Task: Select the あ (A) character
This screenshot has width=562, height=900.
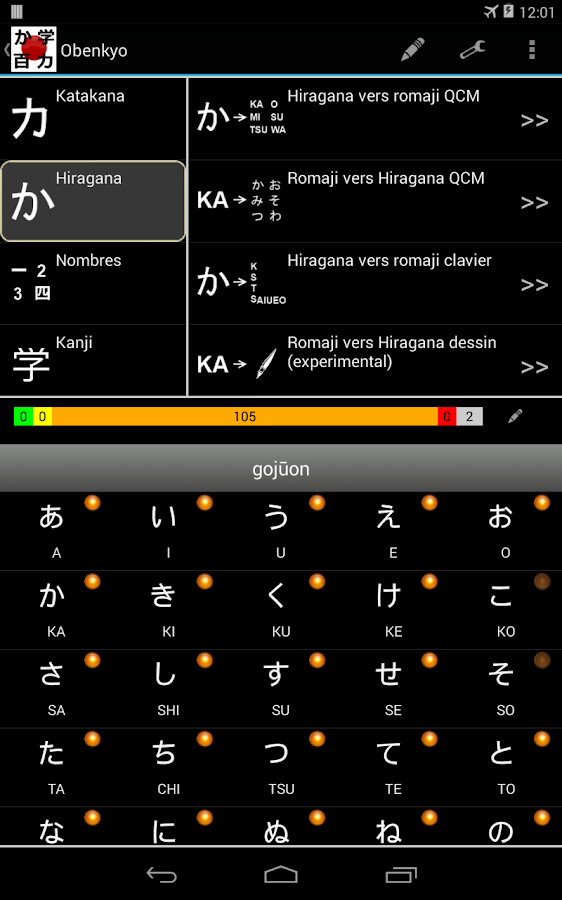Action: [56, 531]
